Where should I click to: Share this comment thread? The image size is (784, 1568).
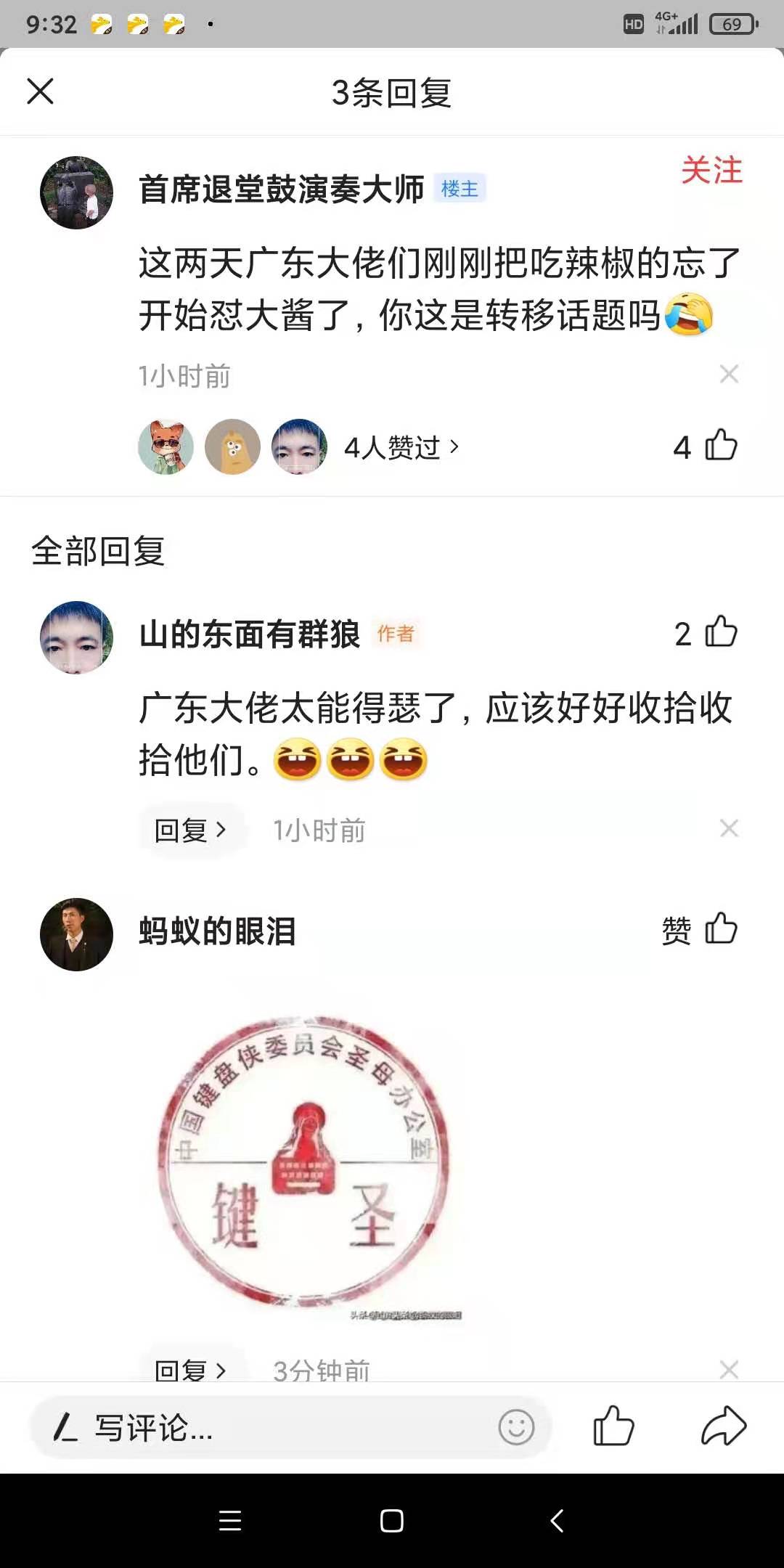(723, 1426)
